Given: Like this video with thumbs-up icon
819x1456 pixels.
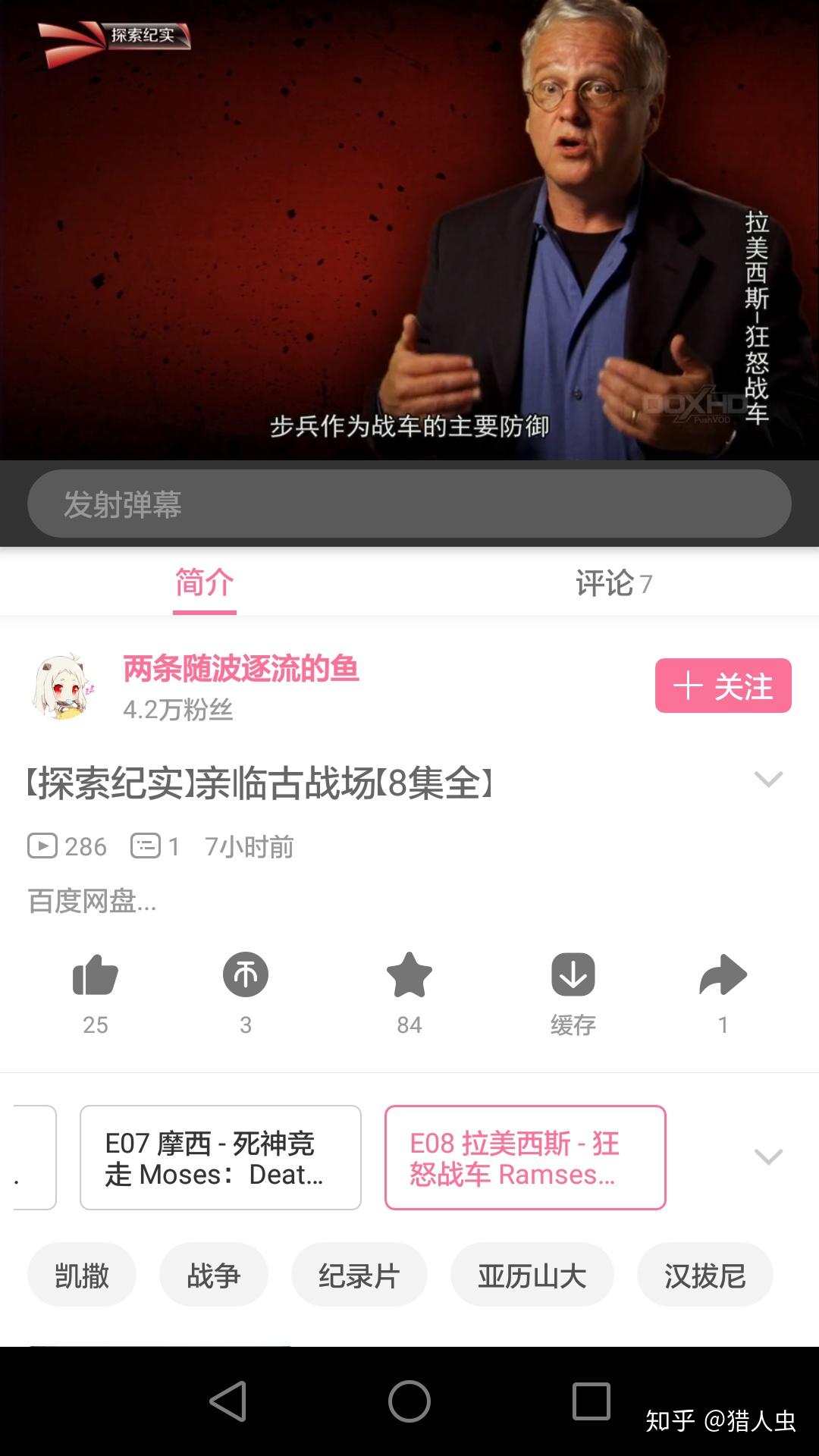Looking at the screenshot, I should pyautogui.click(x=96, y=975).
